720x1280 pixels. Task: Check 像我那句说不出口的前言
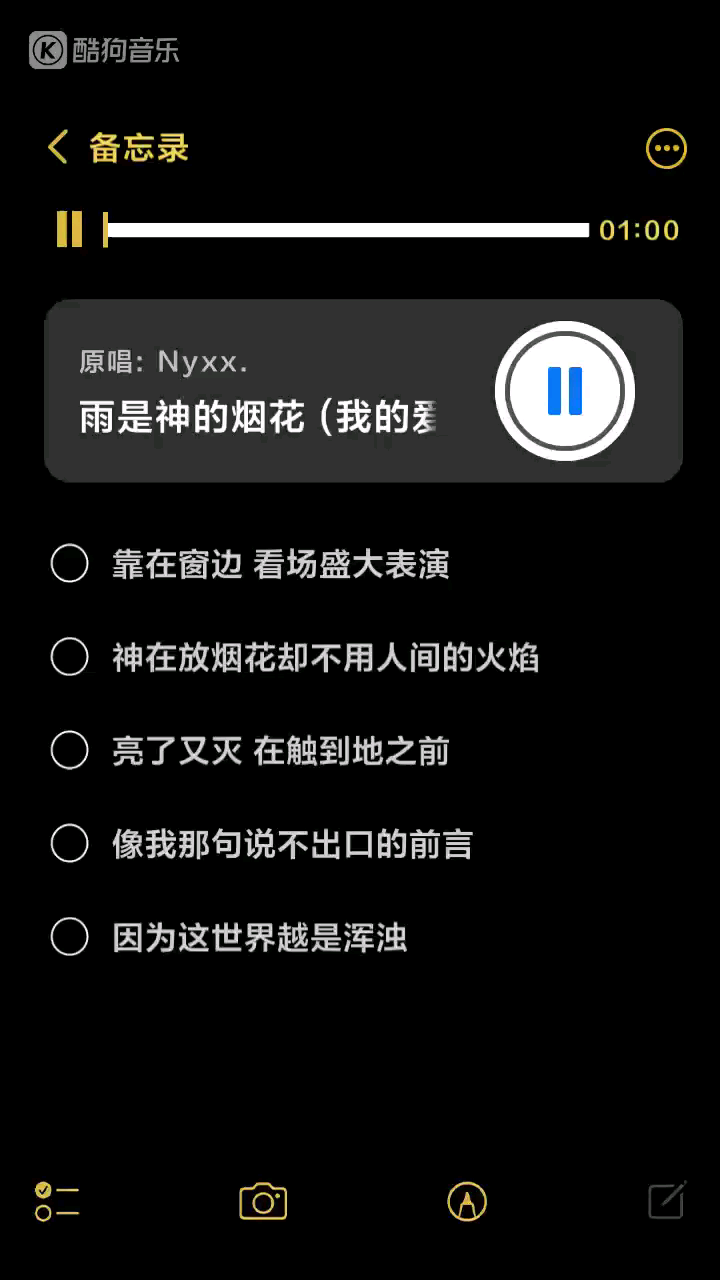(x=70, y=844)
